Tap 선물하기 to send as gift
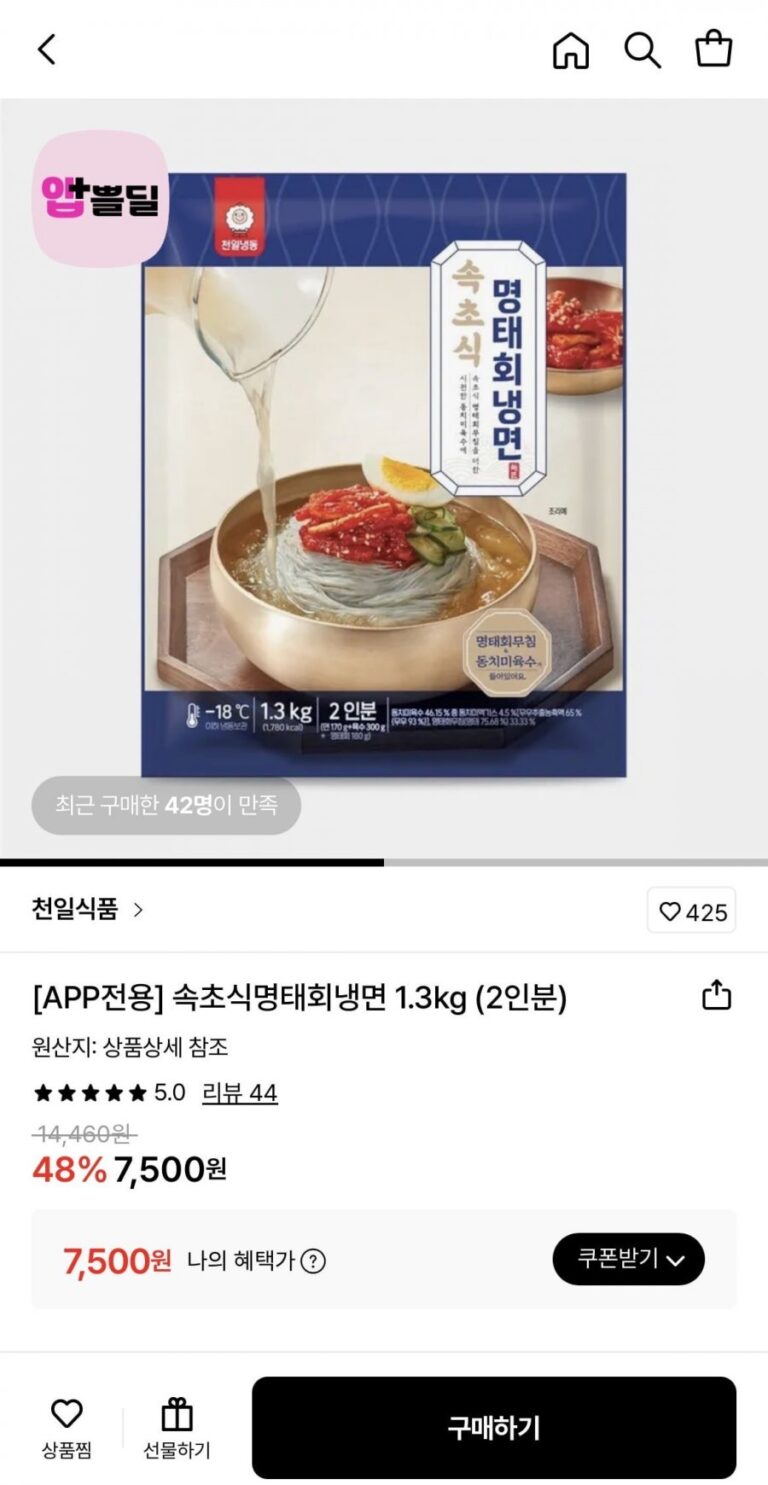 coord(177,1427)
